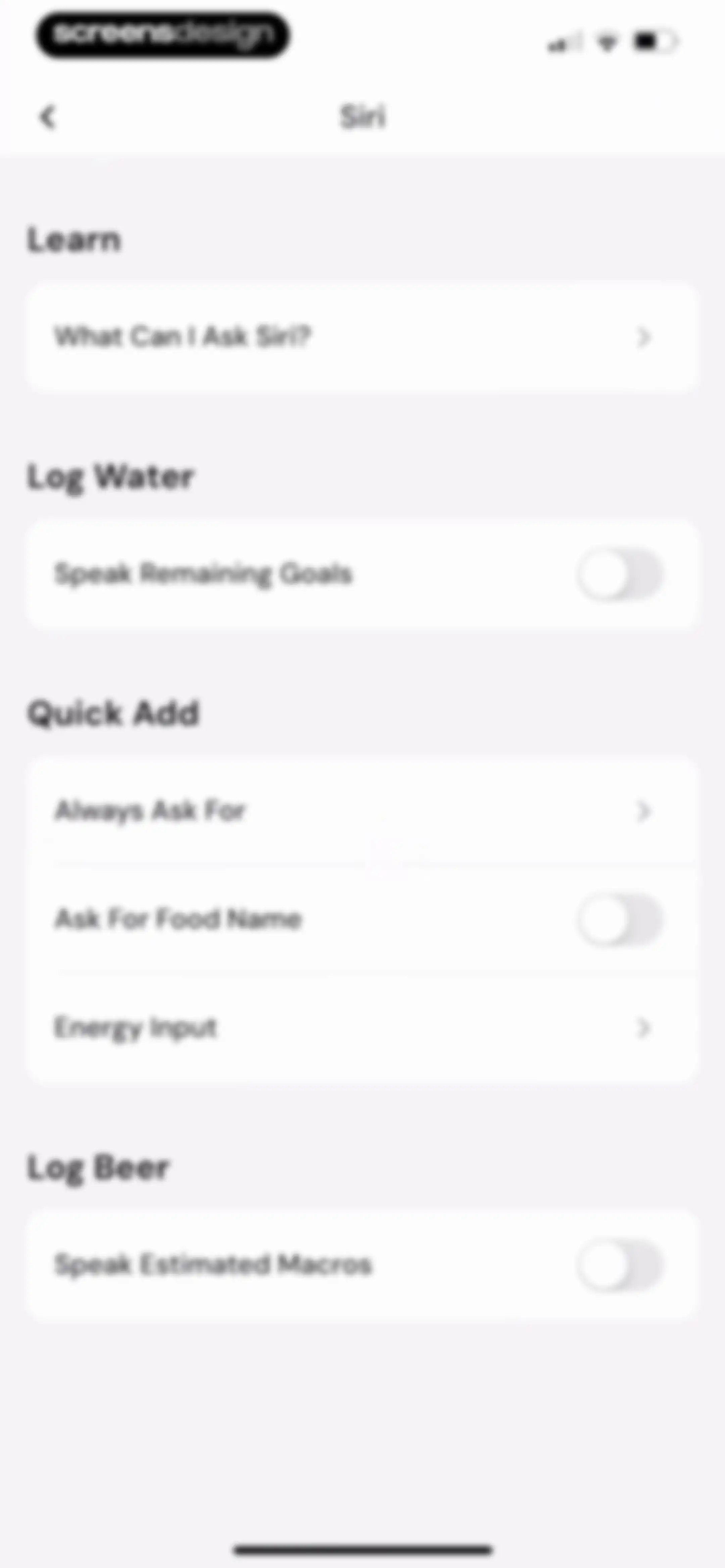
Task: Go back from the Siri settings
Action: (x=47, y=117)
